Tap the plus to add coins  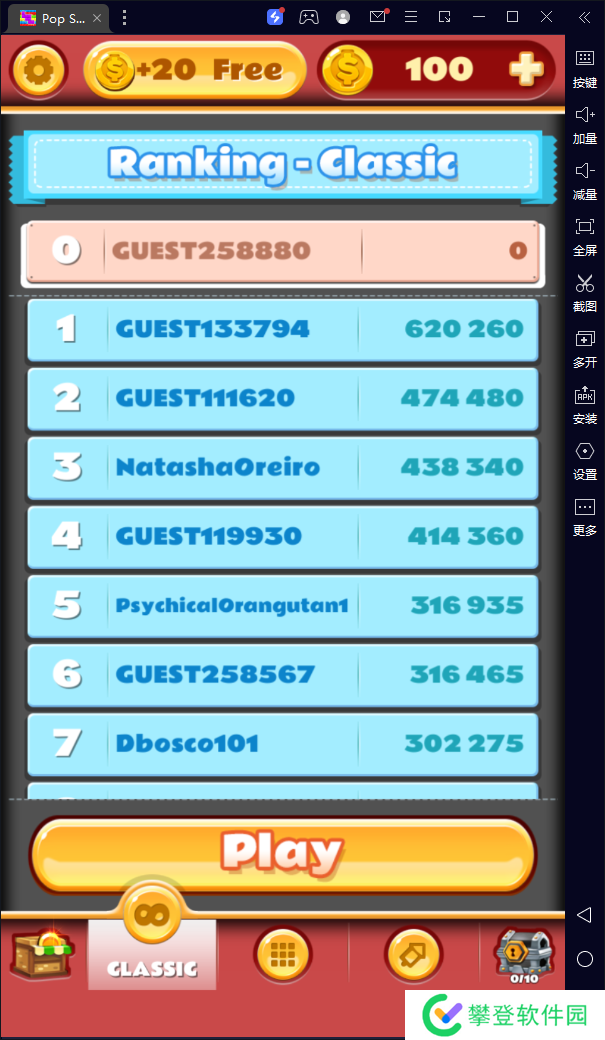pos(526,69)
